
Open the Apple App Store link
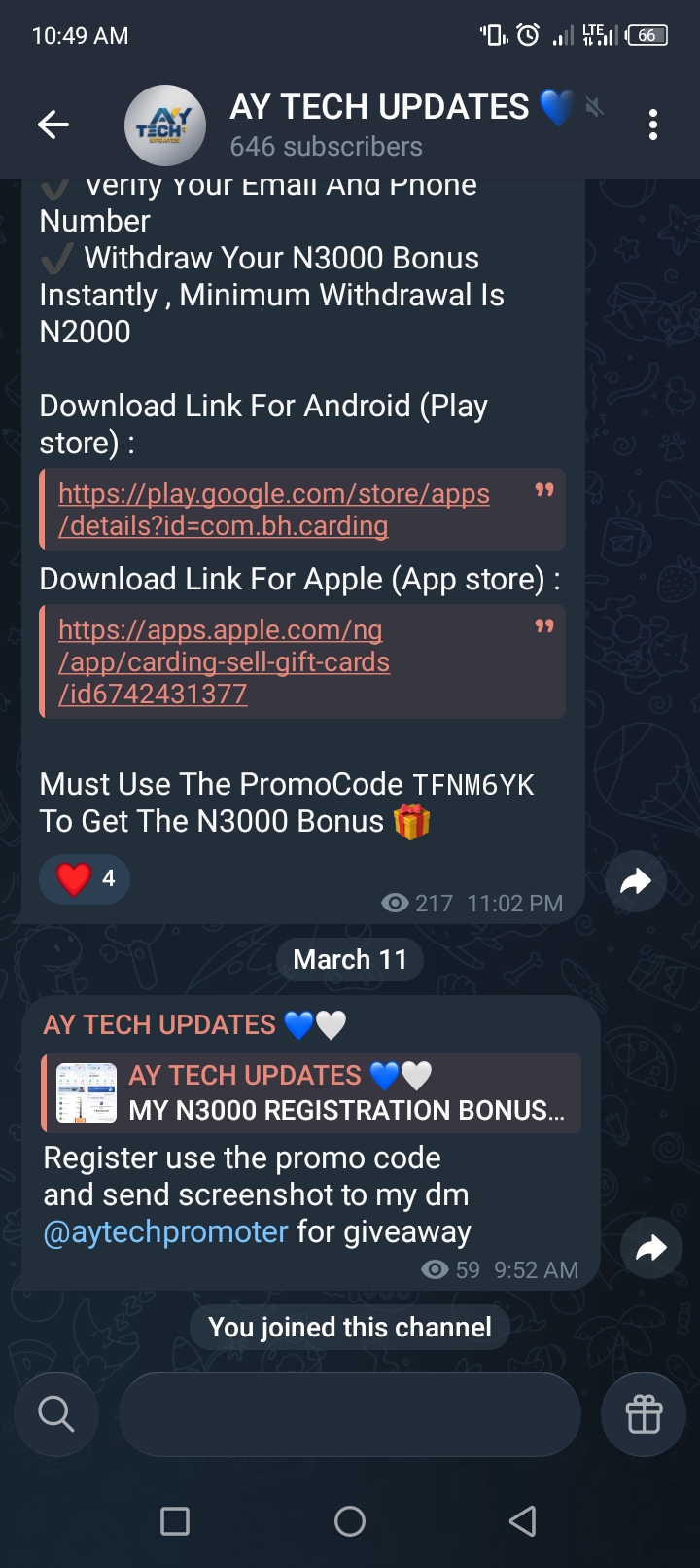224,661
